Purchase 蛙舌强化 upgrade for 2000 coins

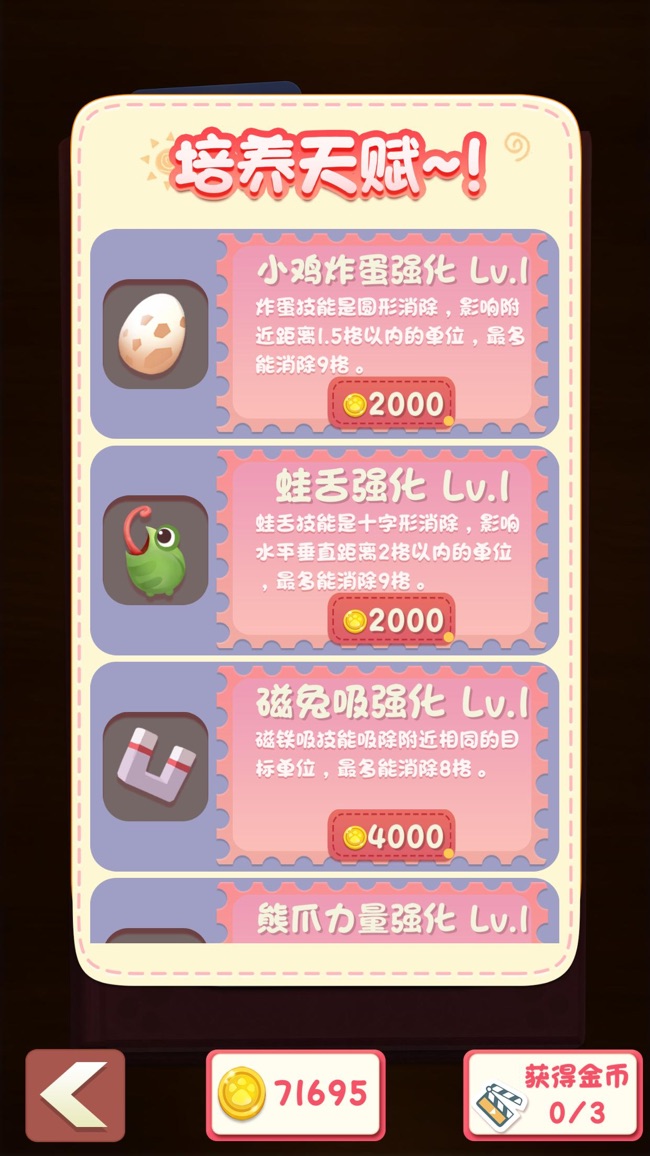(x=391, y=619)
